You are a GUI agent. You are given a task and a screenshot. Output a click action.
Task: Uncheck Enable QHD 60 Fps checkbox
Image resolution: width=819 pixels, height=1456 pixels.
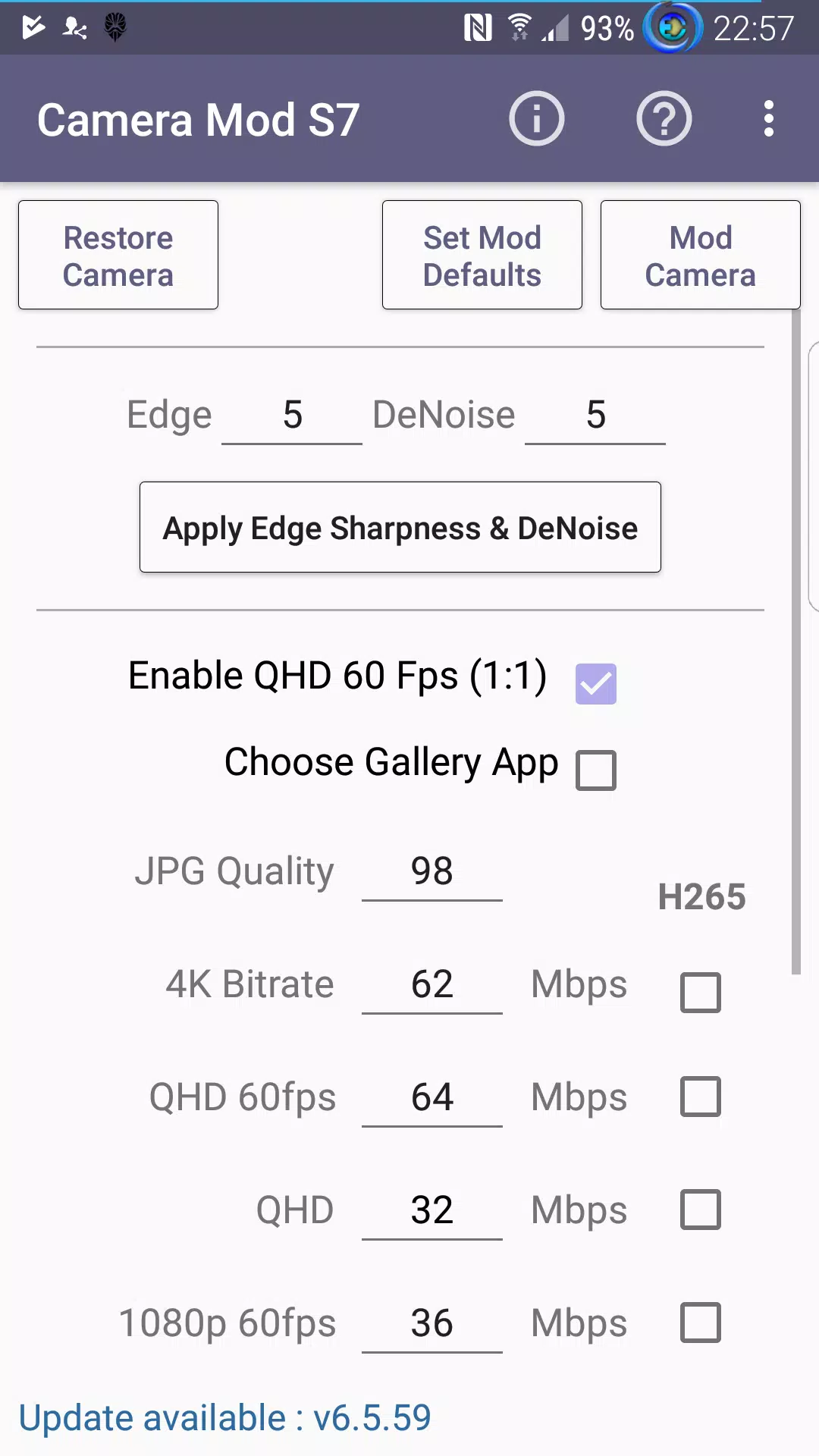[596, 684]
